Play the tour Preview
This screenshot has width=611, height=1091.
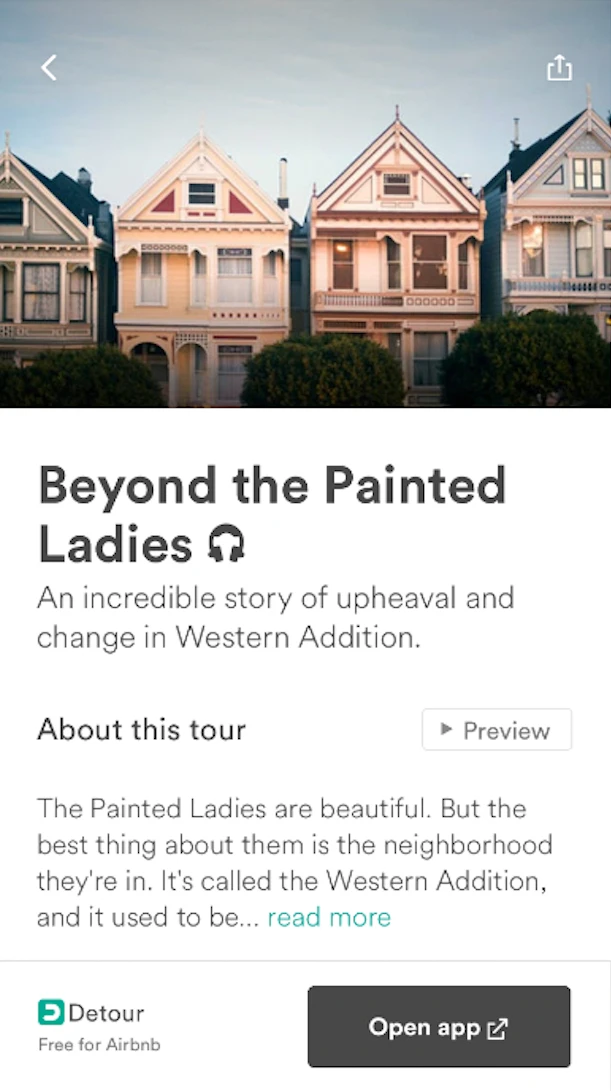497,730
